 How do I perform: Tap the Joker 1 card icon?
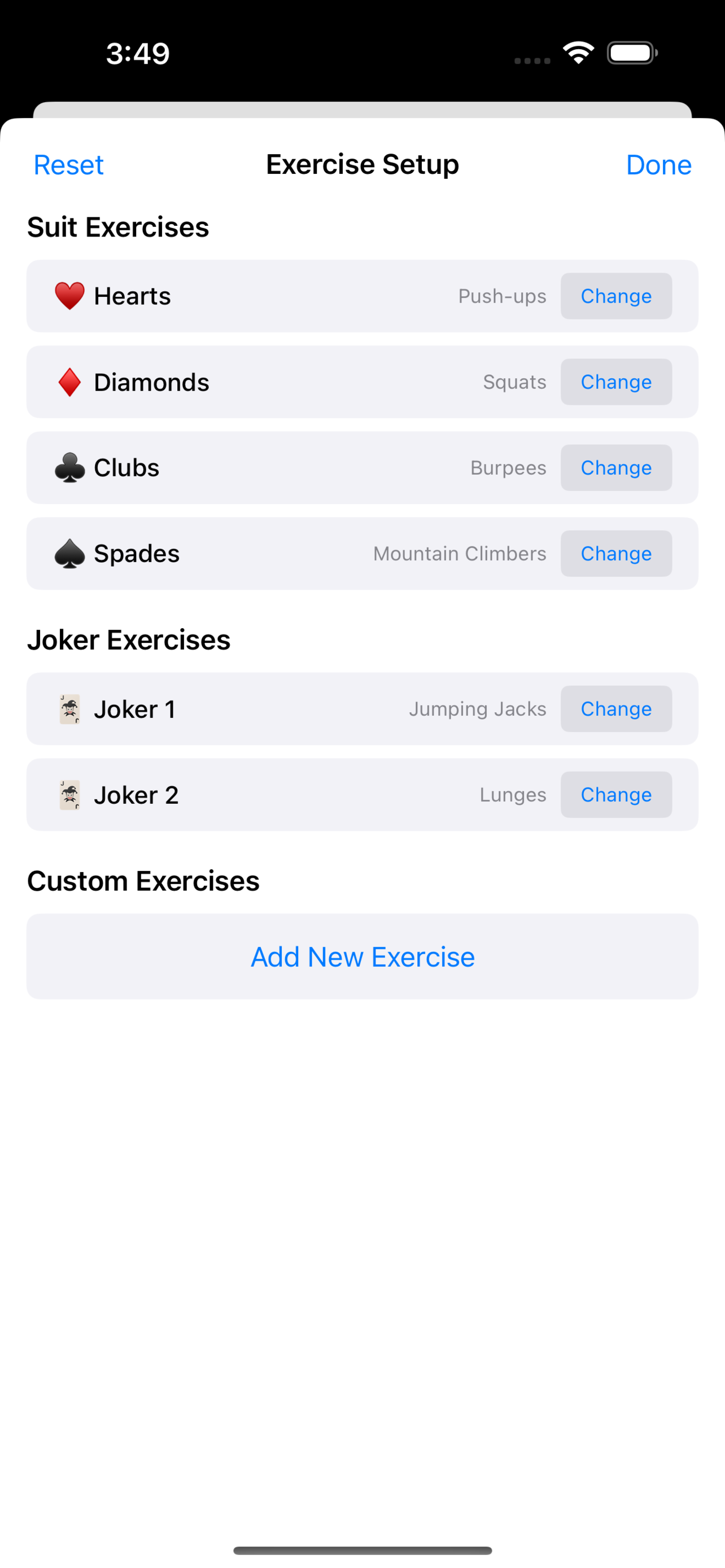point(69,708)
